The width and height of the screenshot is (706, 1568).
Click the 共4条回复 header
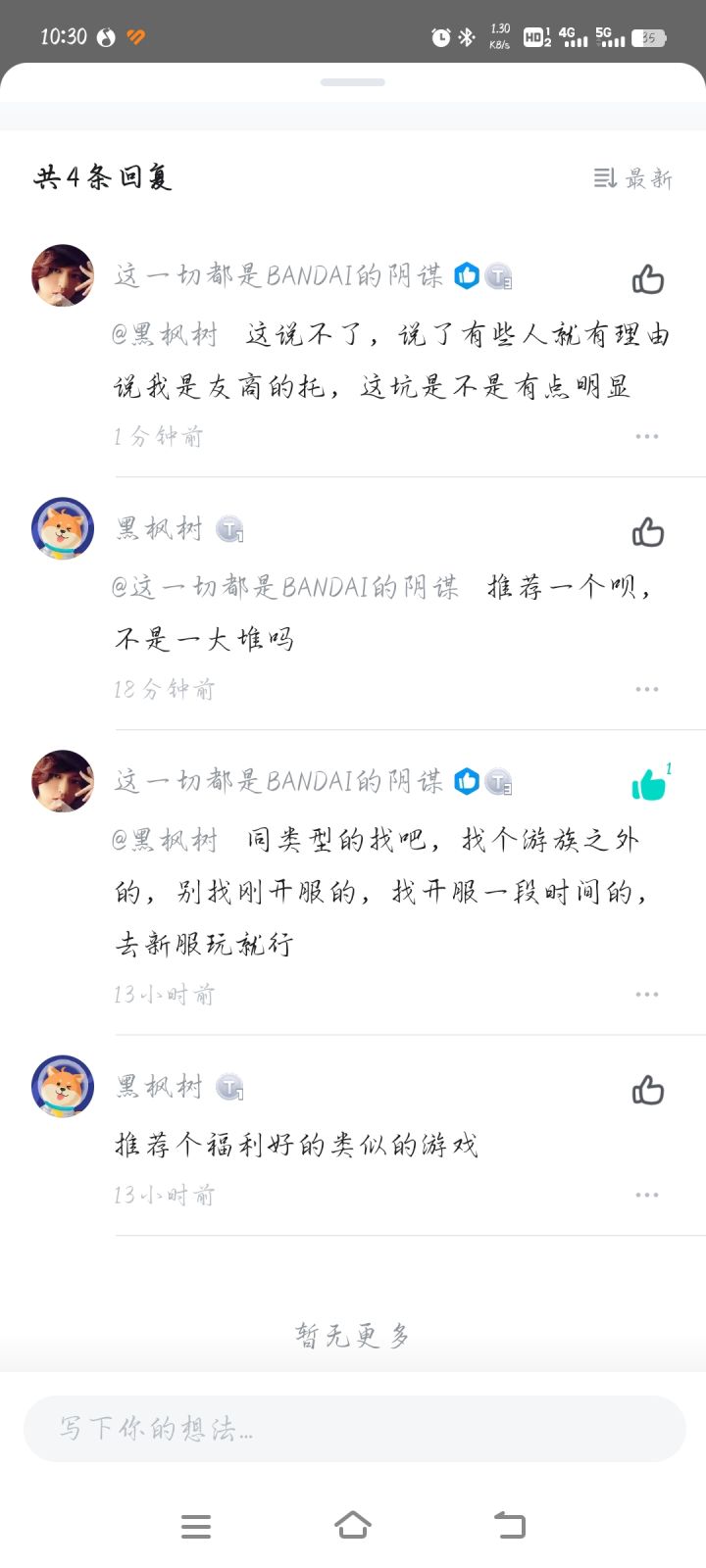click(102, 177)
